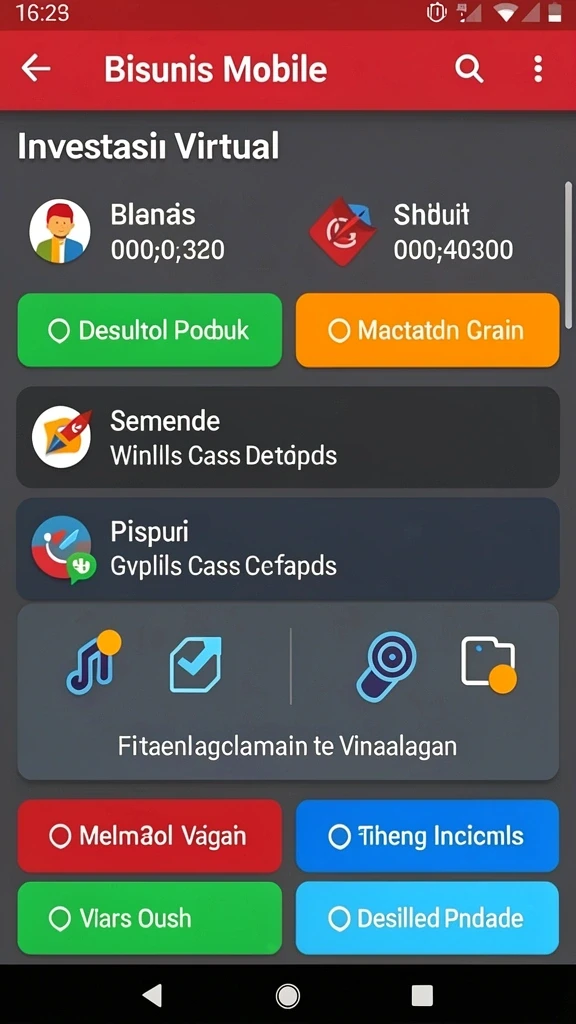The image size is (576, 1024).
Task: Open the Pispuri row
Action: (288, 549)
